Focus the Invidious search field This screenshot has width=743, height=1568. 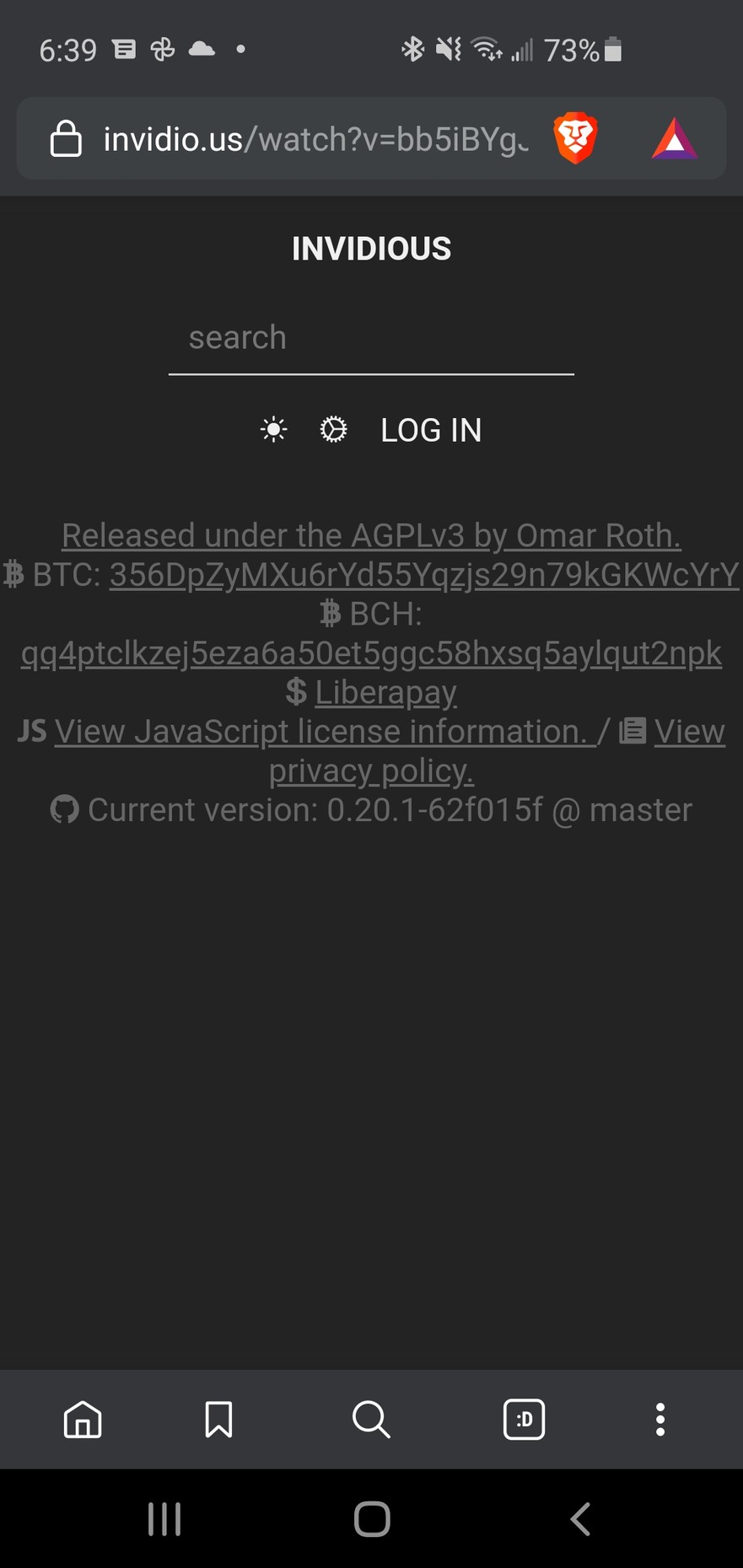pos(371,339)
